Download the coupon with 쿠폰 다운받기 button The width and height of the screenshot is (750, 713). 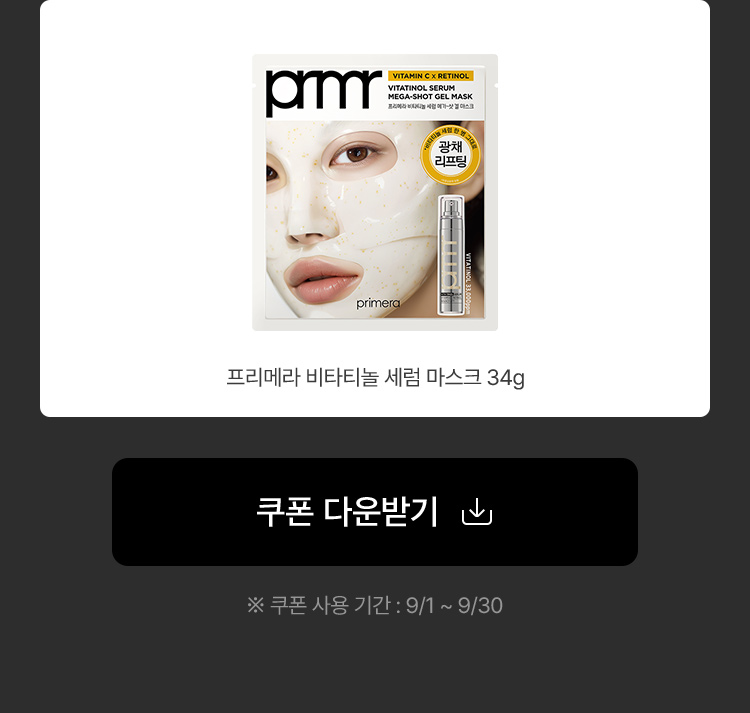(x=375, y=512)
